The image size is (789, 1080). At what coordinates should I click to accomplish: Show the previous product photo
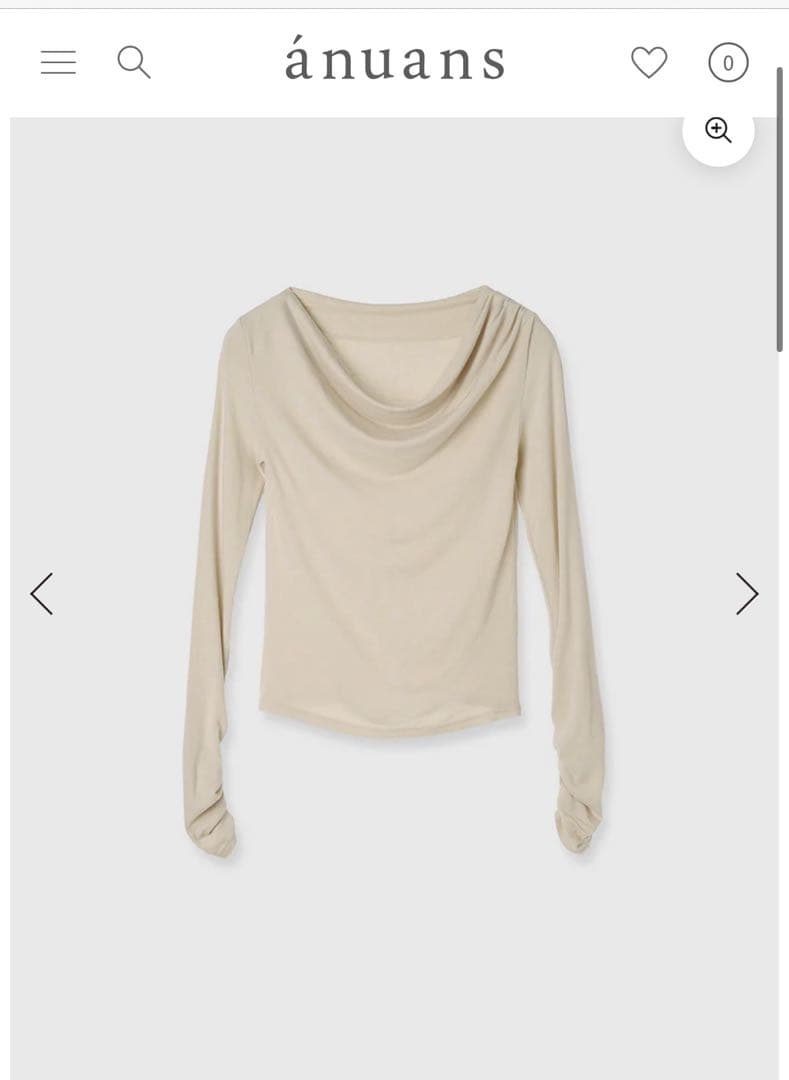tap(42, 594)
